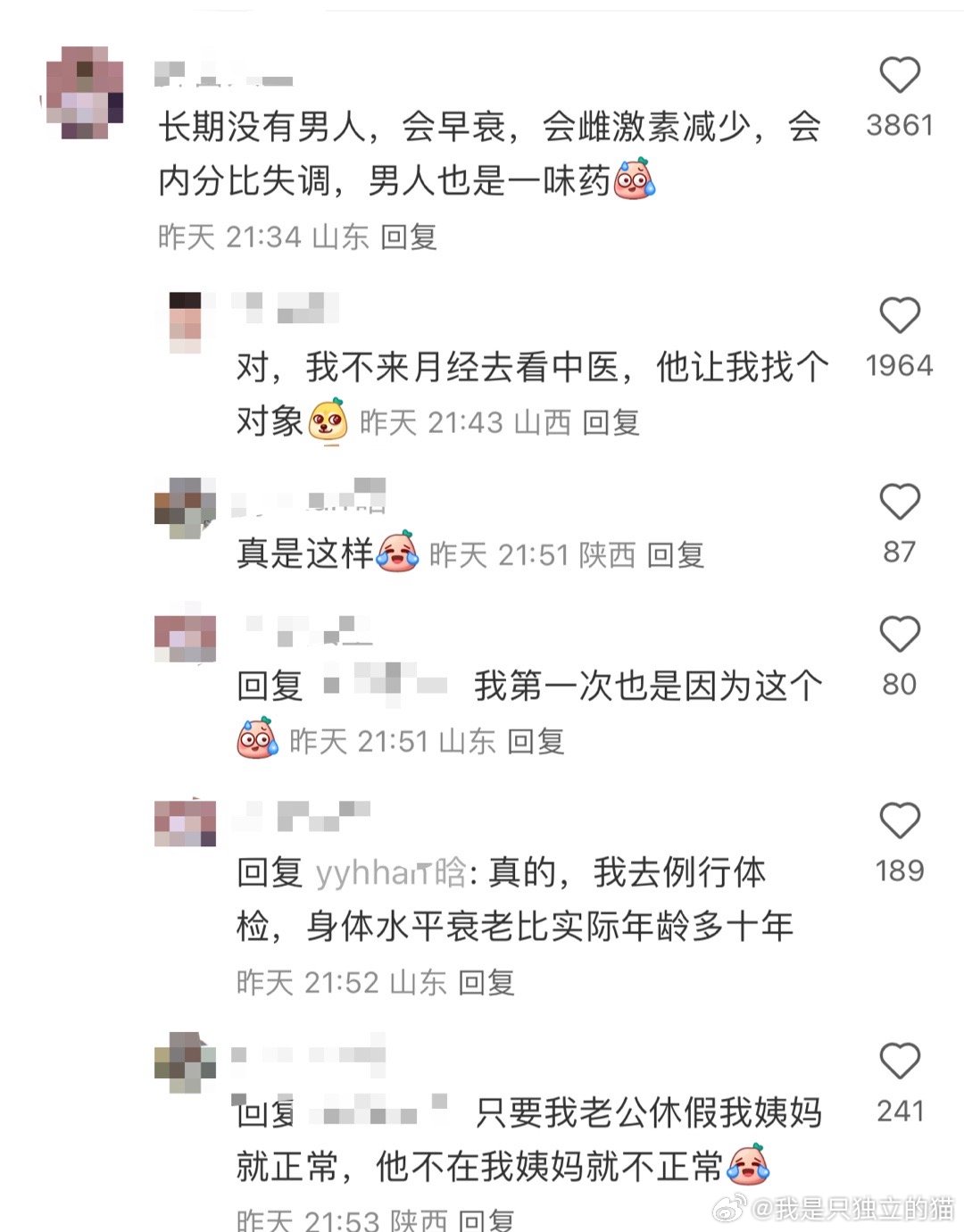This screenshot has width=964, height=1232.
Task: Reply to the 山东 comment at 21:52
Action: tap(486, 983)
